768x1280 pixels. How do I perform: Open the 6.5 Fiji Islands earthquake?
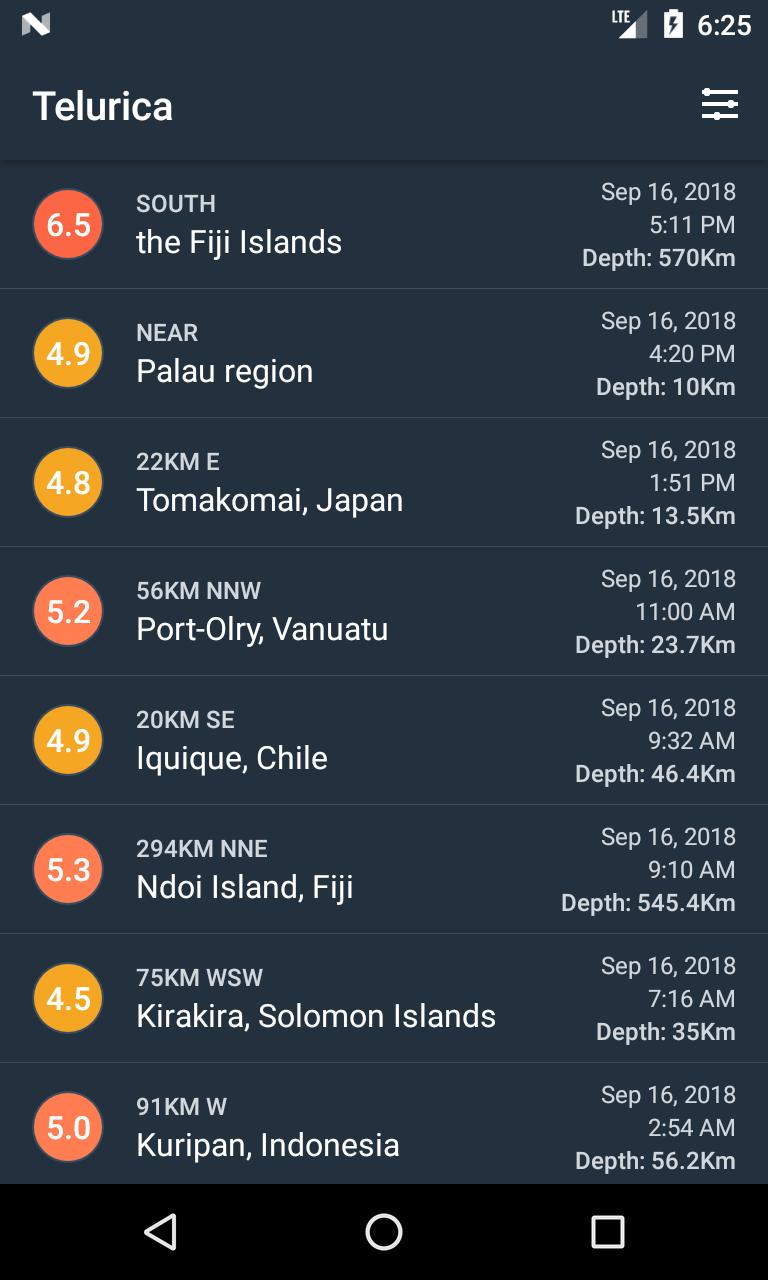pyautogui.click(x=384, y=225)
